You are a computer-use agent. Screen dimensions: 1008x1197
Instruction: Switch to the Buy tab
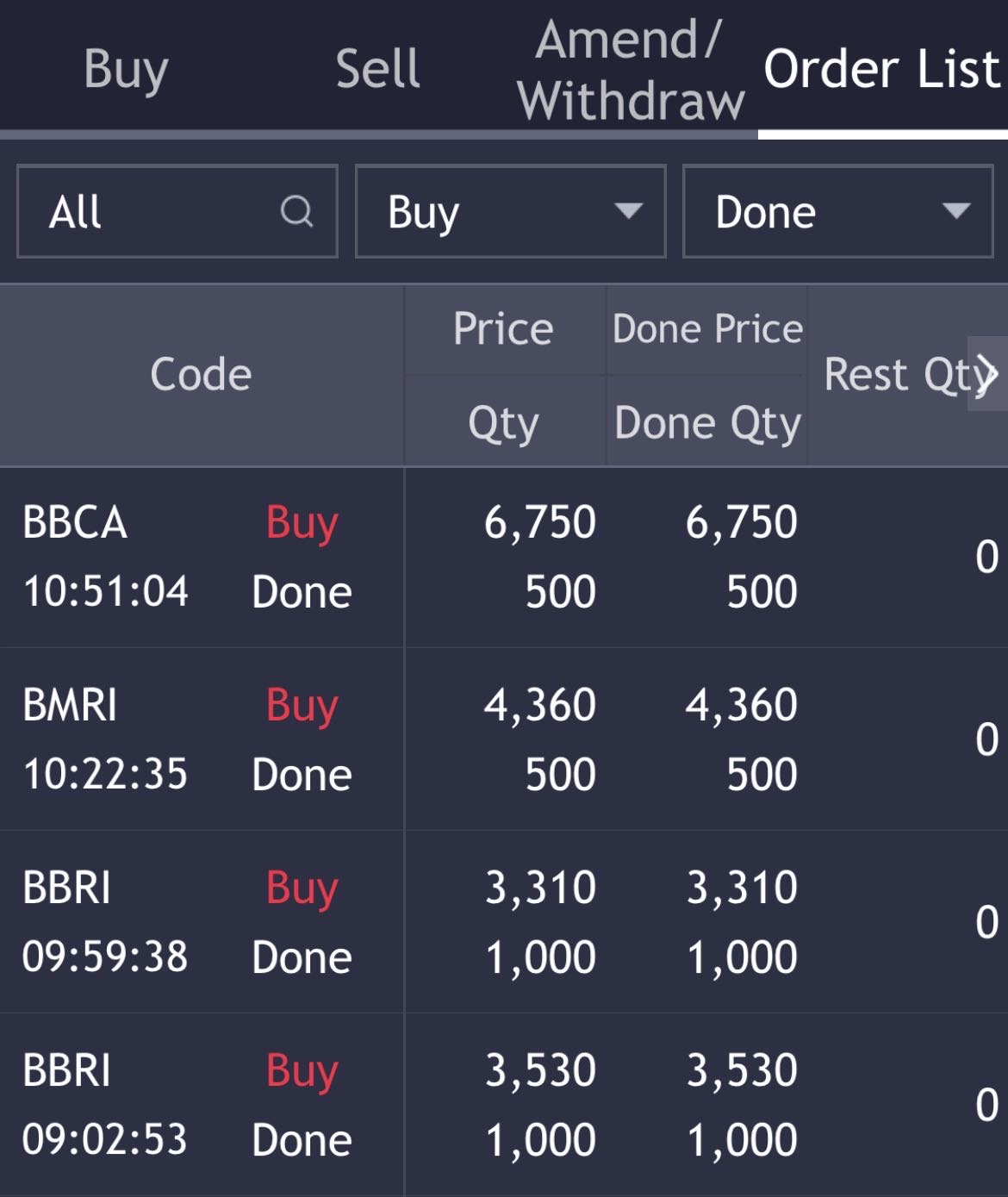click(126, 69)
